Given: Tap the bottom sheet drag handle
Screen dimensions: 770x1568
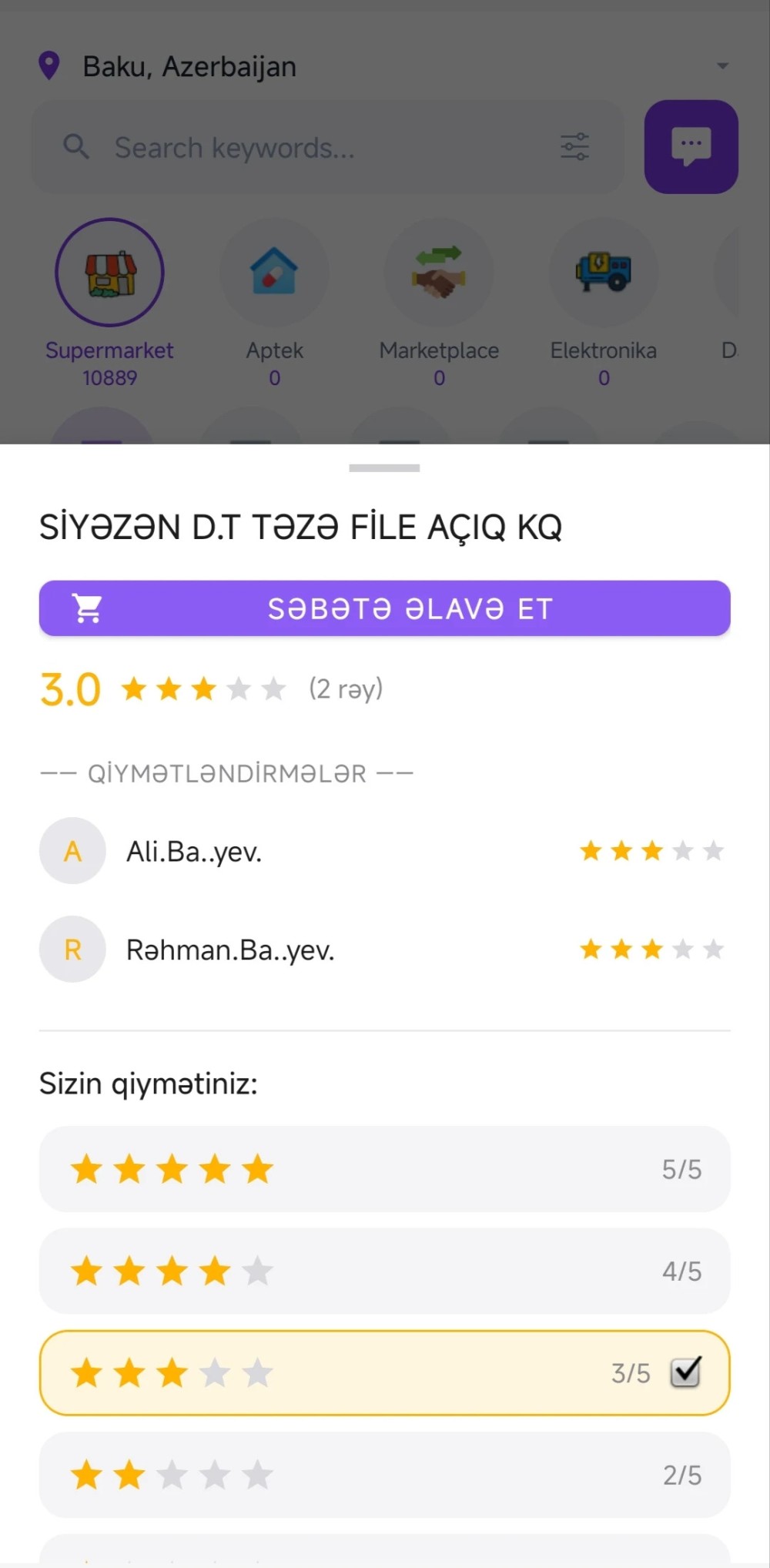Looking at the screenshot, I should click(x=384, y=467).
